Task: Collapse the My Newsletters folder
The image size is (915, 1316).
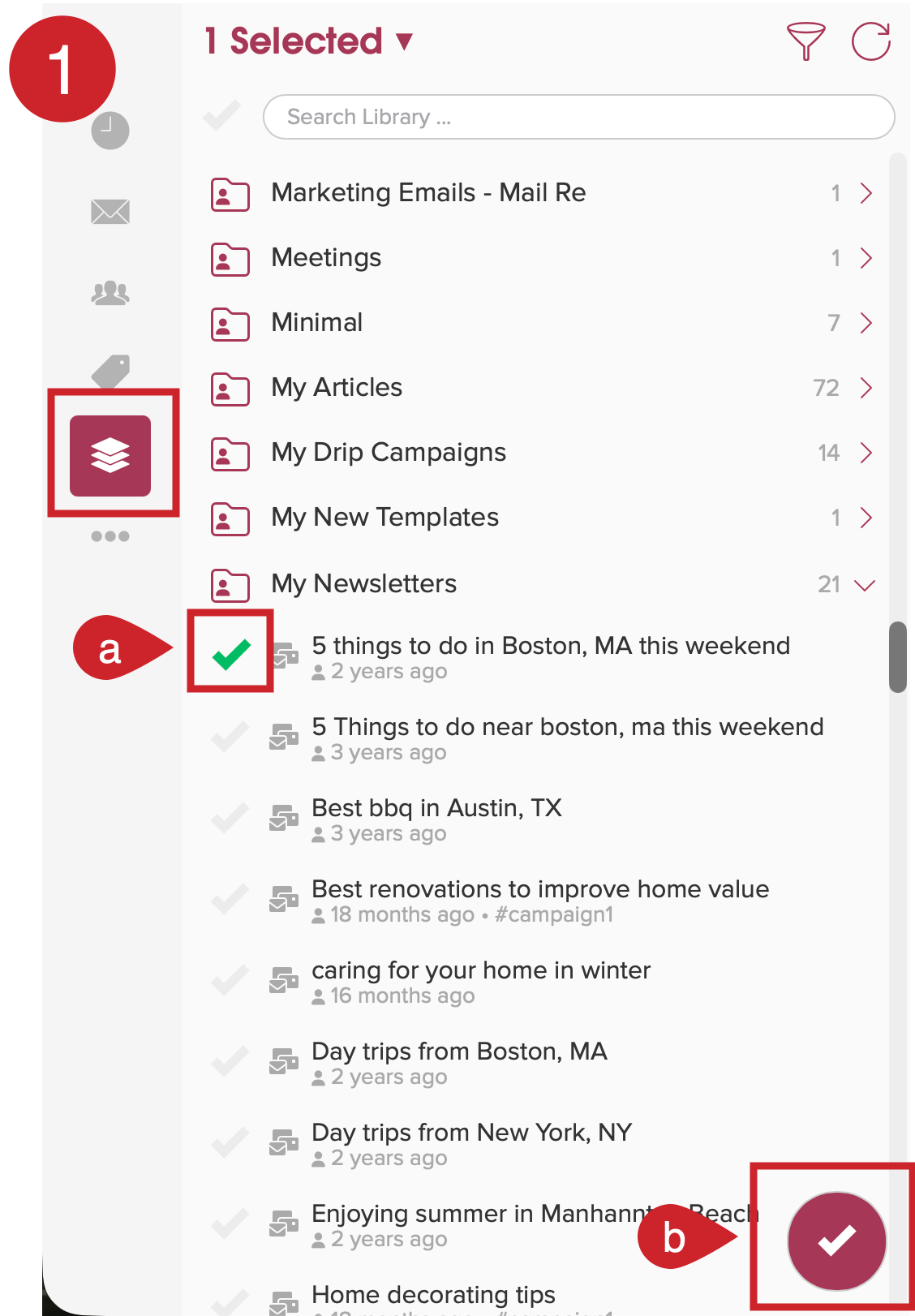Action: (865, 584)
